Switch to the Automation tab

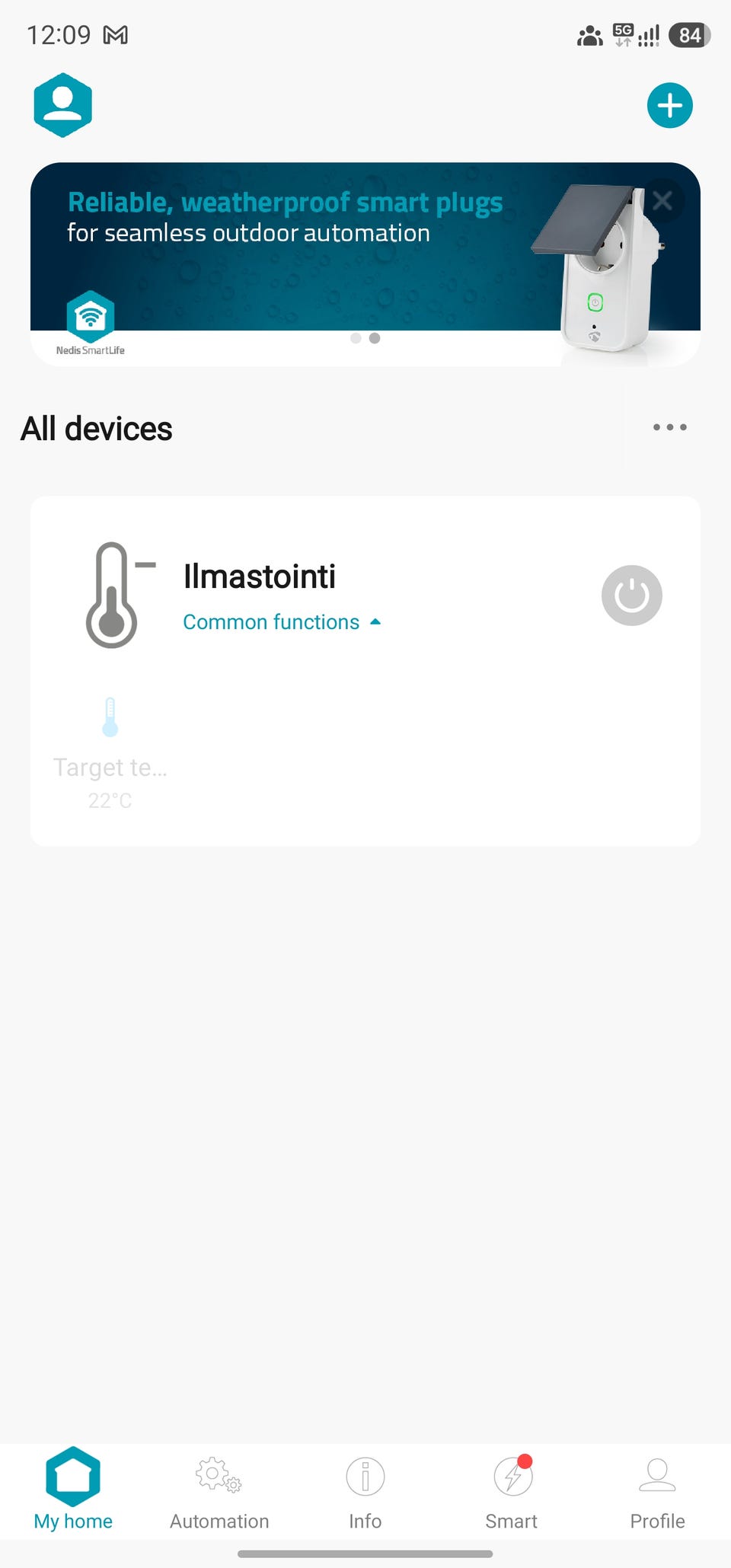pos(219,1493)
